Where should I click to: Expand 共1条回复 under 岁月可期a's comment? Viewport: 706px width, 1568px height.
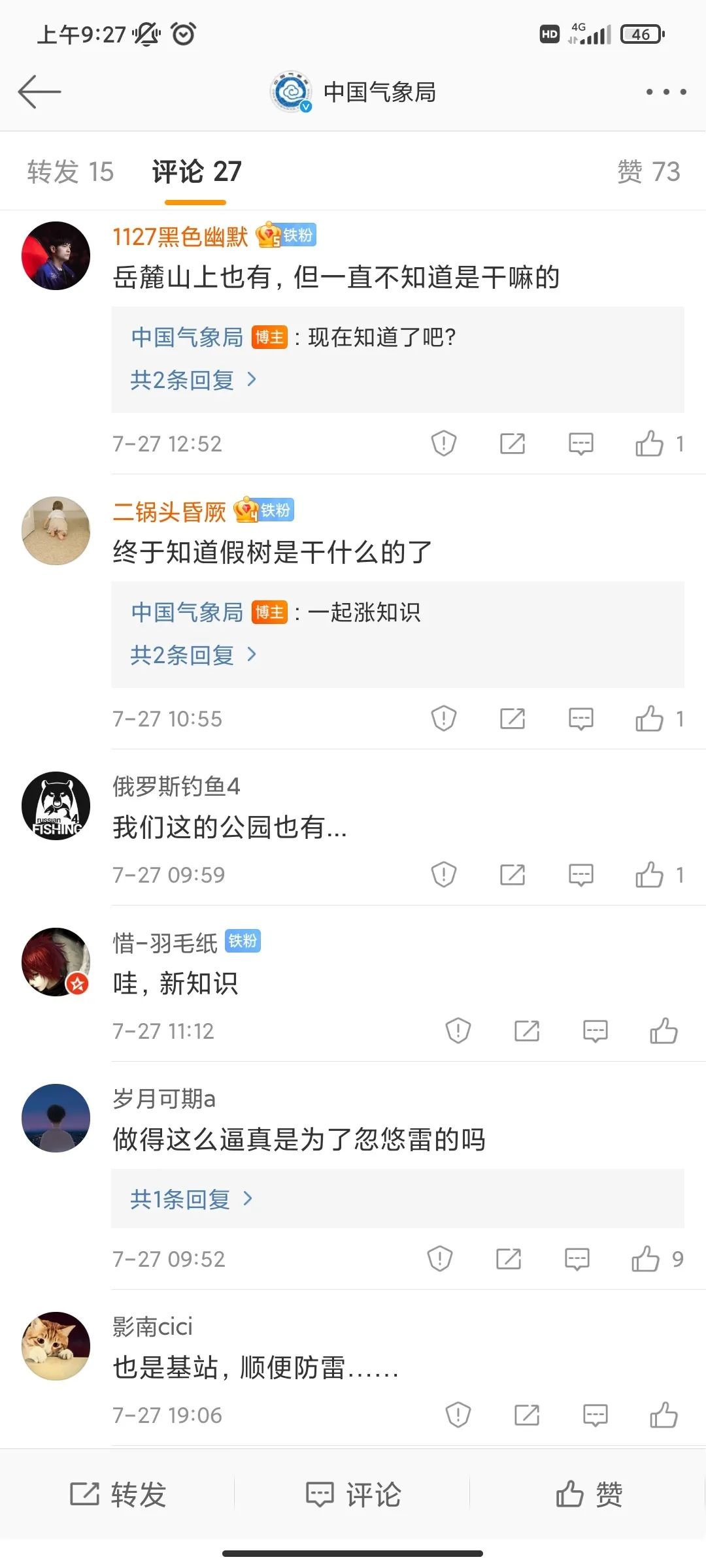pyautogui.click(x=191, y=1199)
